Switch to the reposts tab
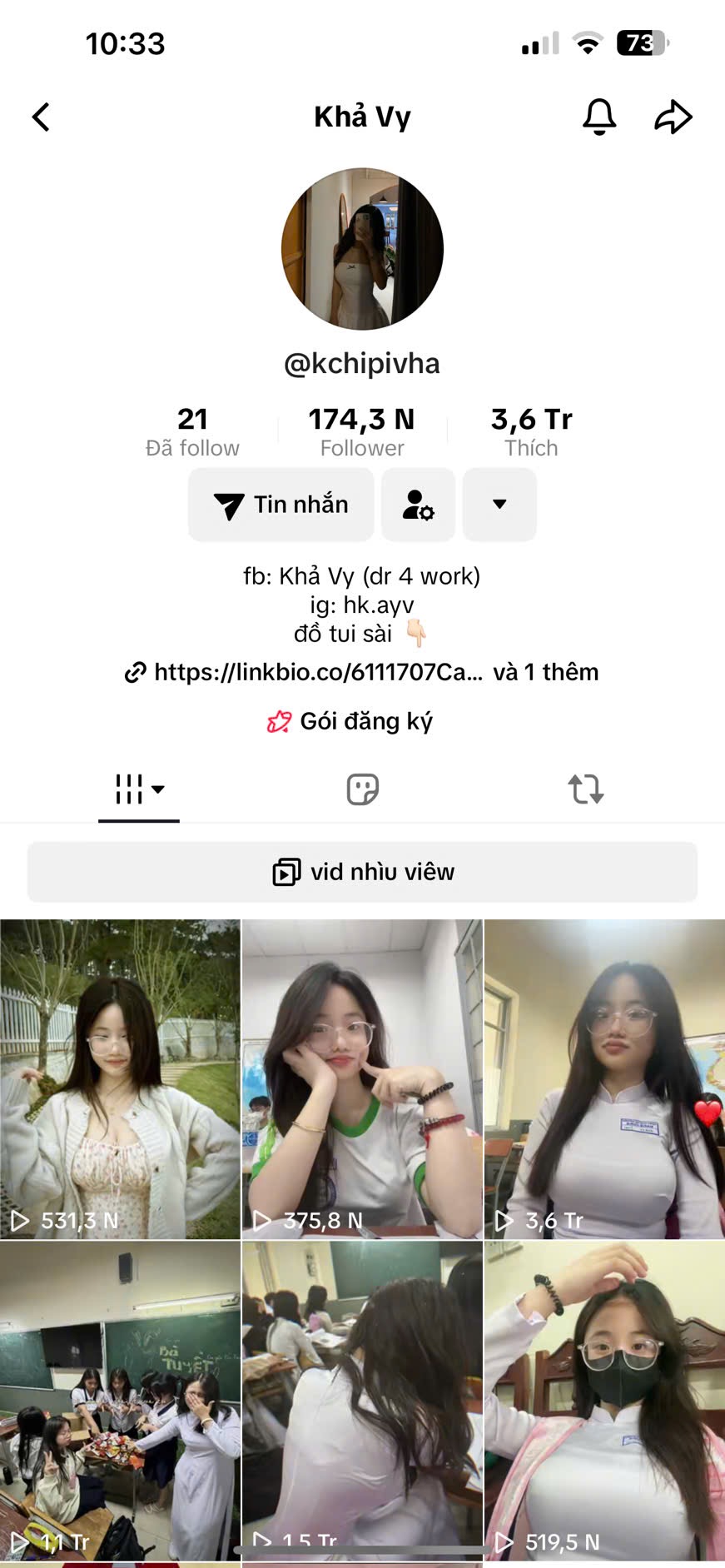This screenshot has height=1568, width=725. pos(585,789)
